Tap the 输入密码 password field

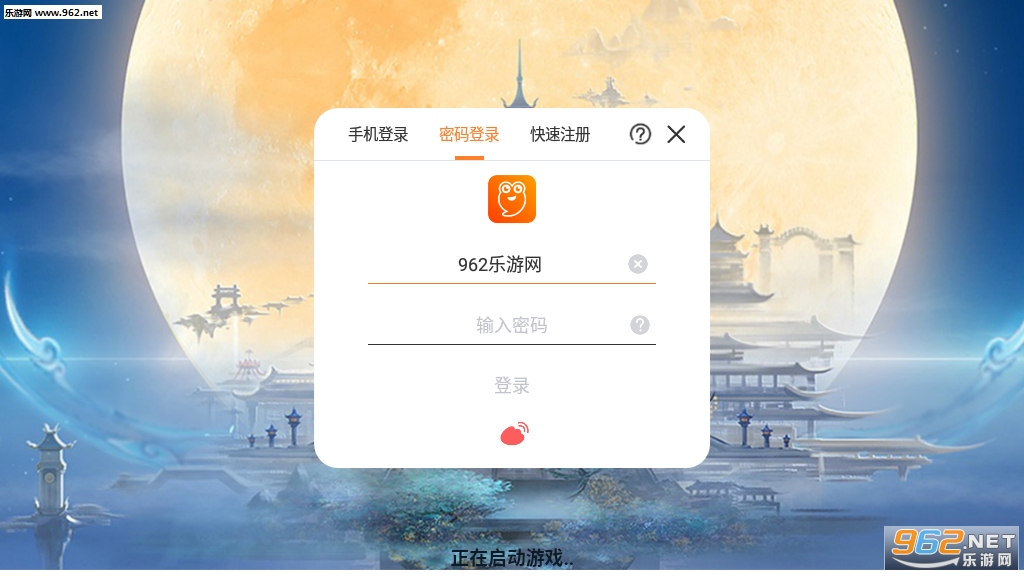pos(499,325)
